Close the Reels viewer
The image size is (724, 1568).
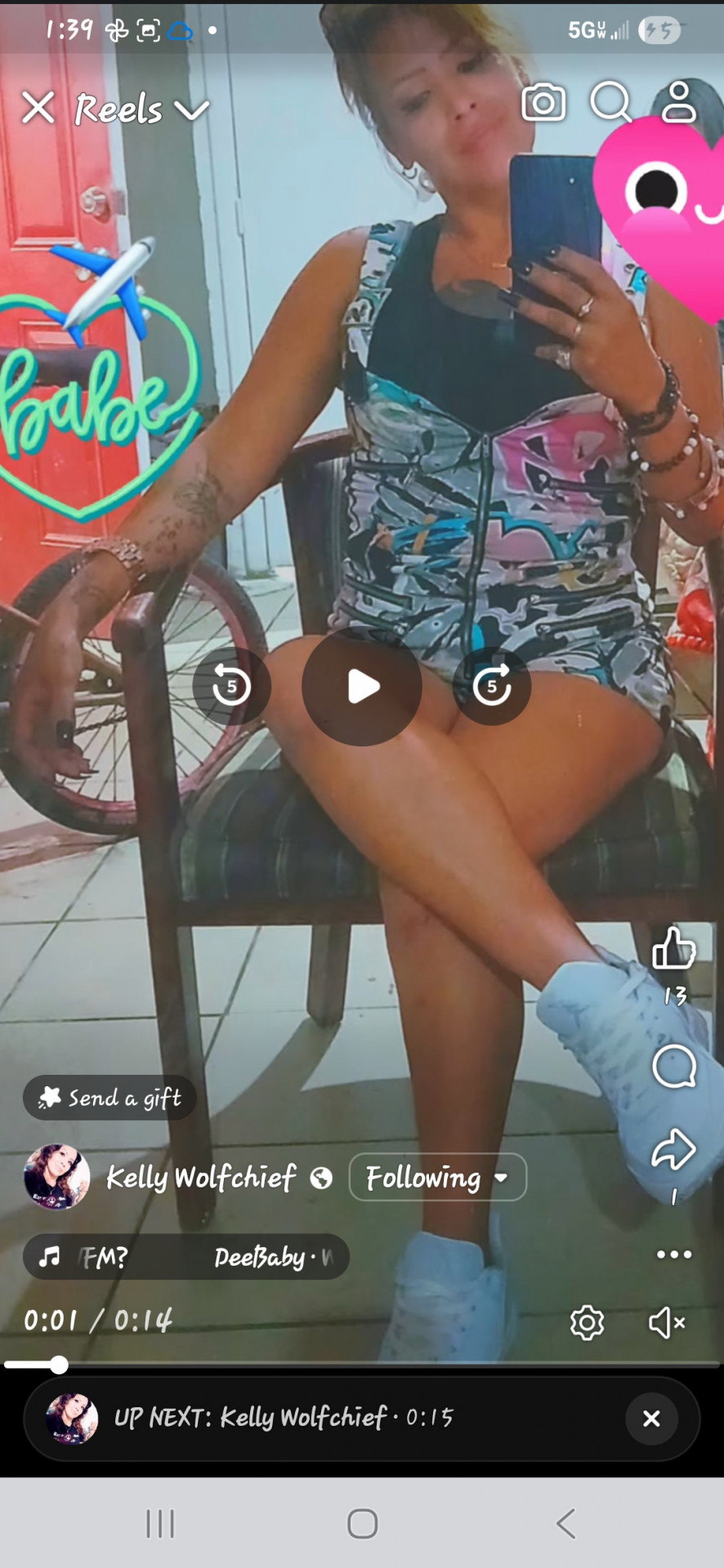pos(38,108)
